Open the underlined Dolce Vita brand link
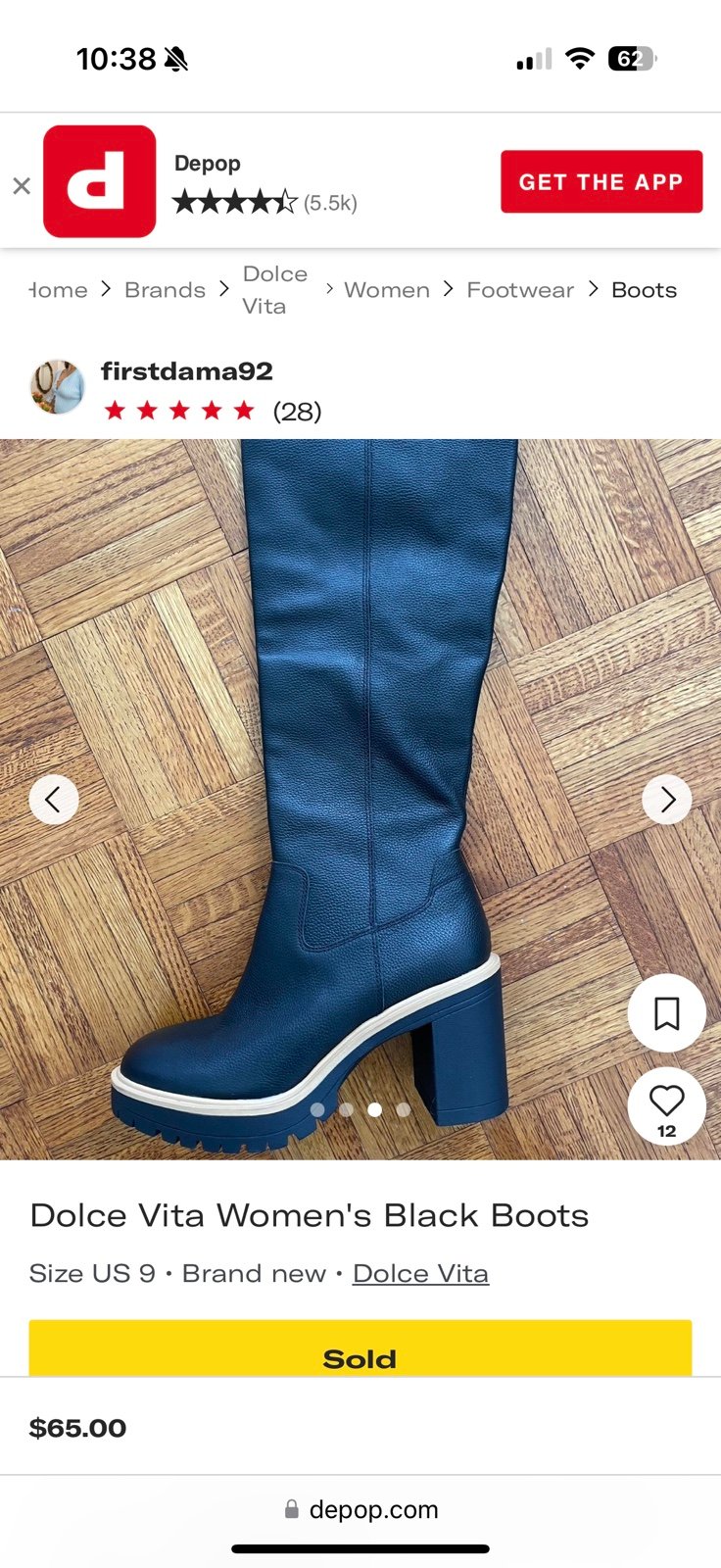 pyautogui.click(x=420, y=1273)
